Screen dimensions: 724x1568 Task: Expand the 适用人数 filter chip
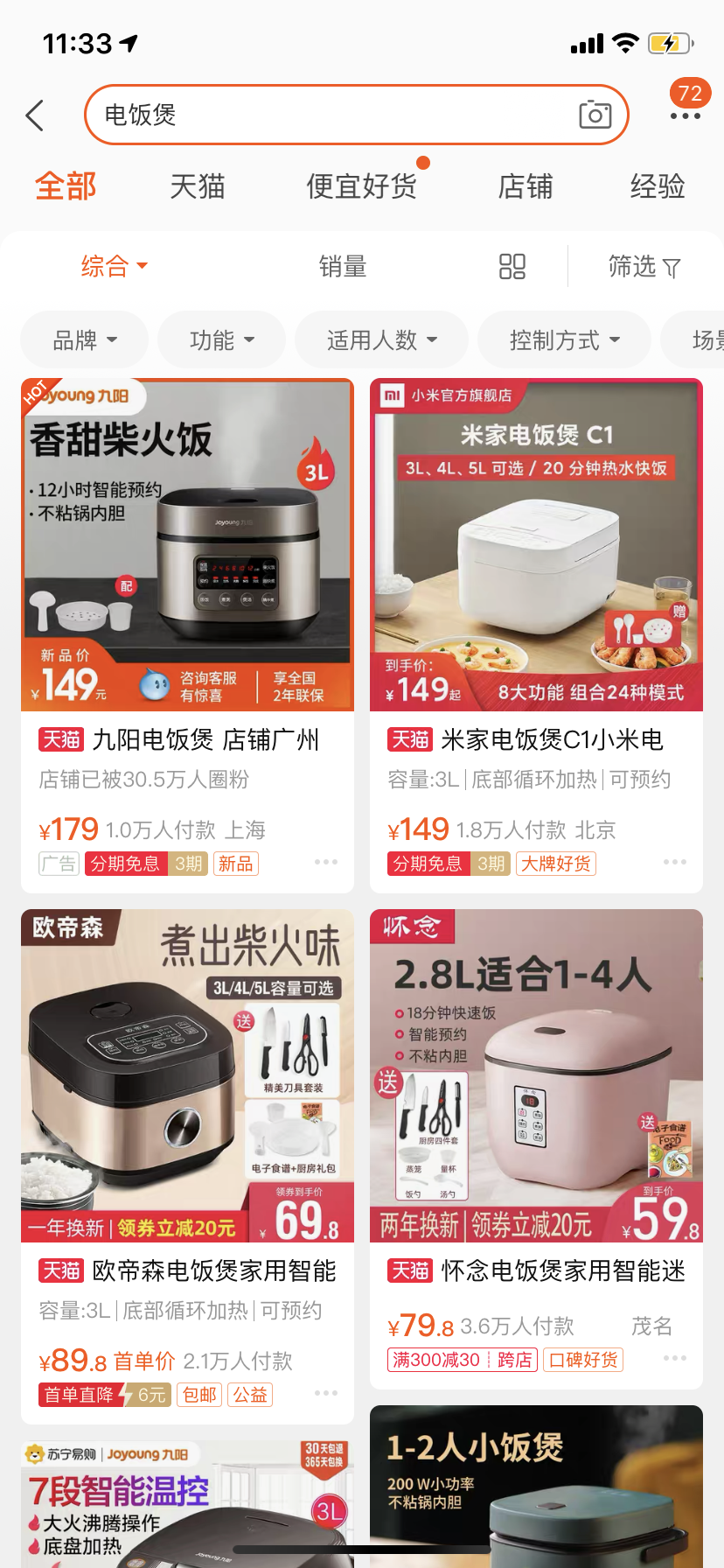tap(381, 339)
